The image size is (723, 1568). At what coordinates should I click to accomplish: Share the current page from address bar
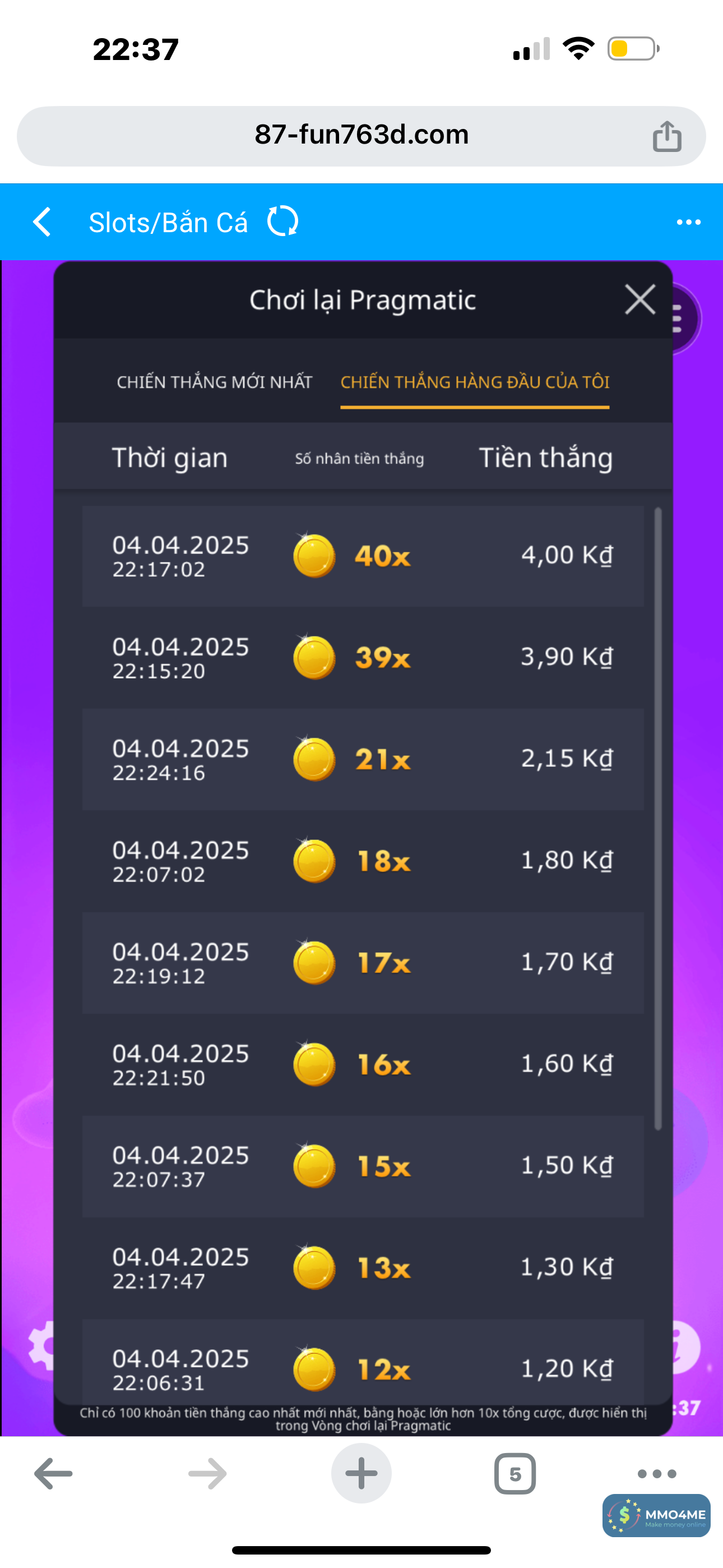point(667,136)
